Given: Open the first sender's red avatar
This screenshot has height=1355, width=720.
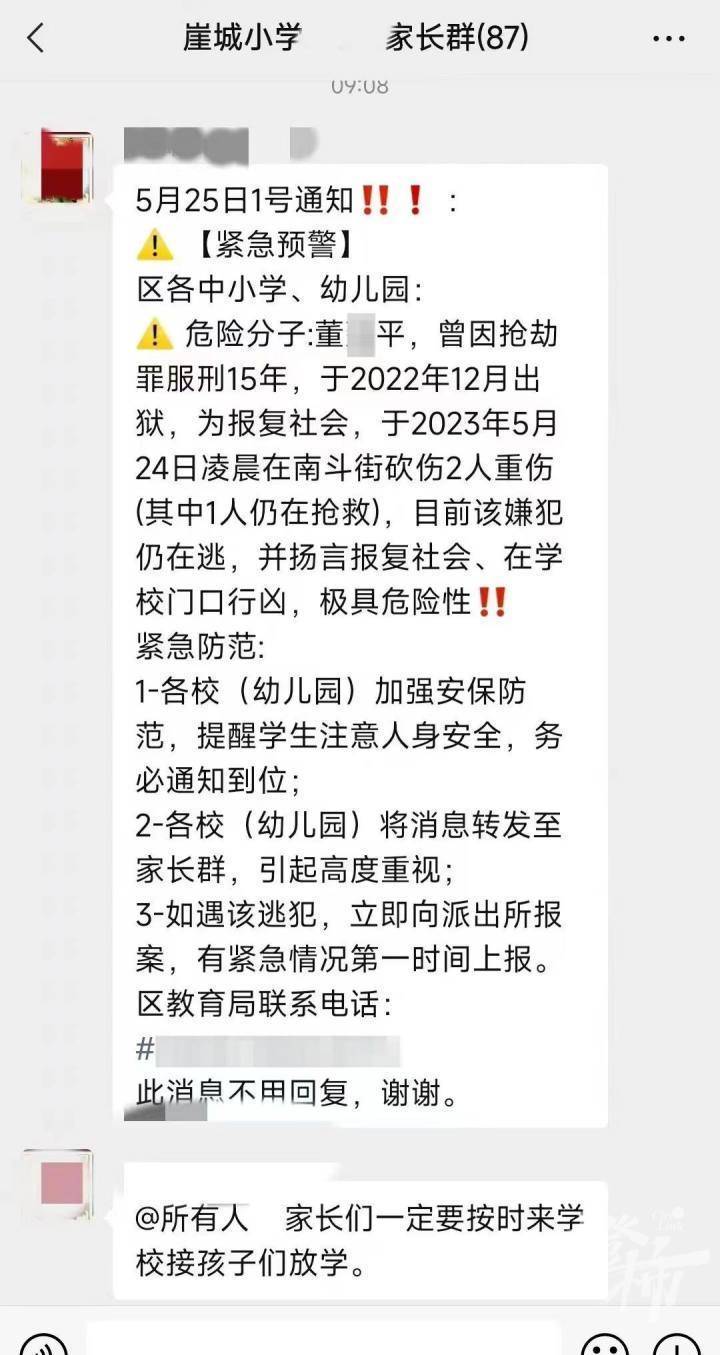Looking at the screenshot, I should click(58, 167).
